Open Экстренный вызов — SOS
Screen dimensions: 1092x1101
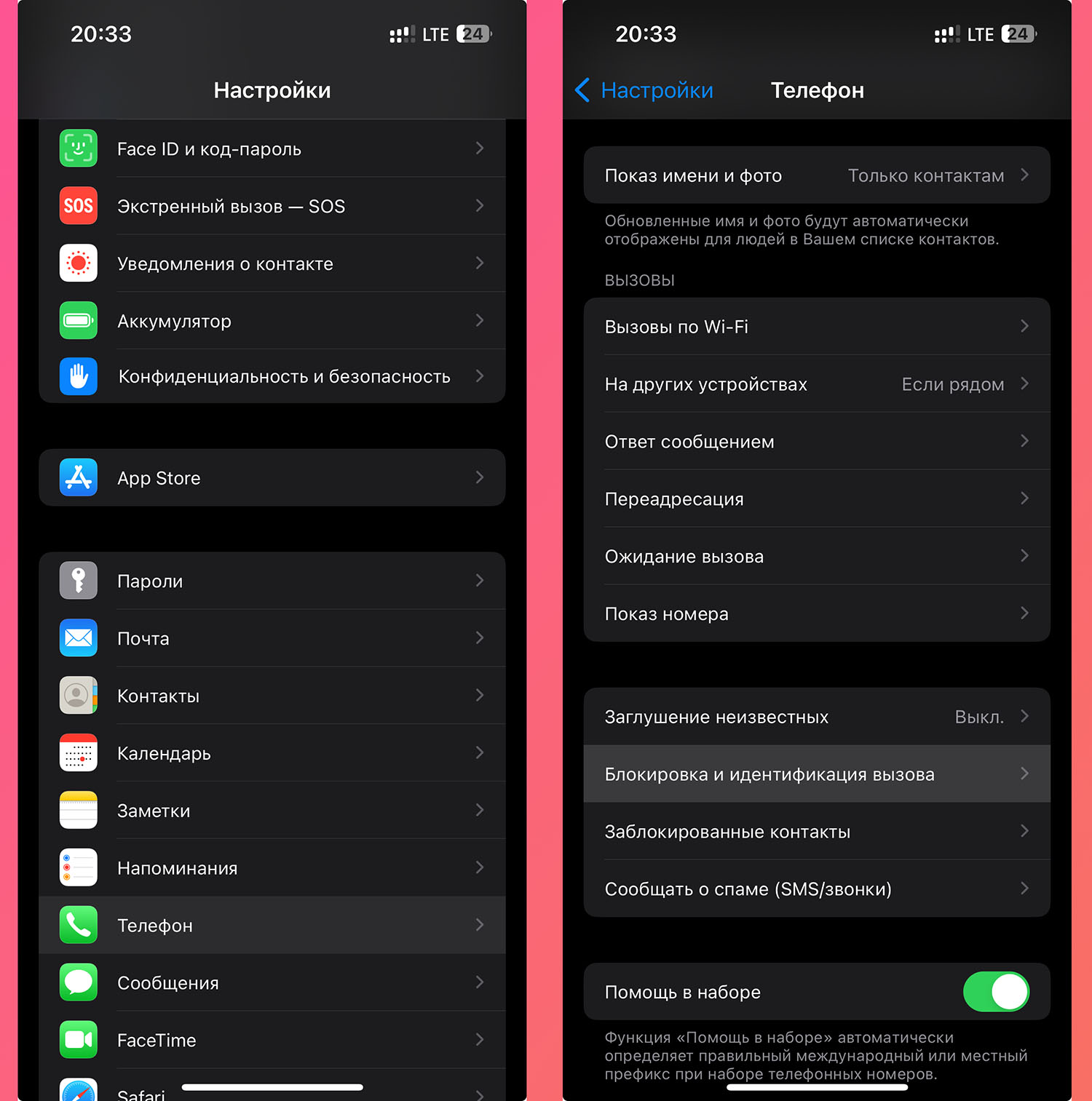tap(272, 206)
